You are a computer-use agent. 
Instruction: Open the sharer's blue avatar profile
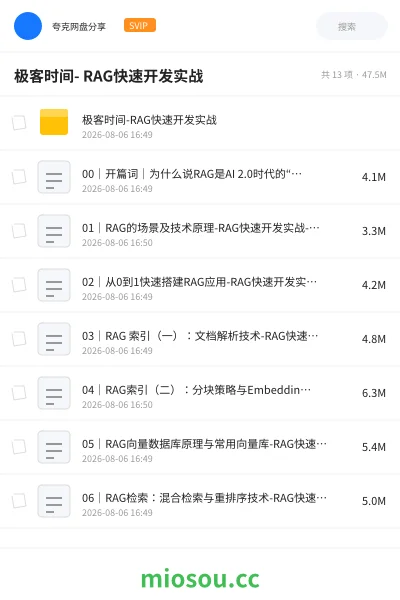[x=28, y=26]
